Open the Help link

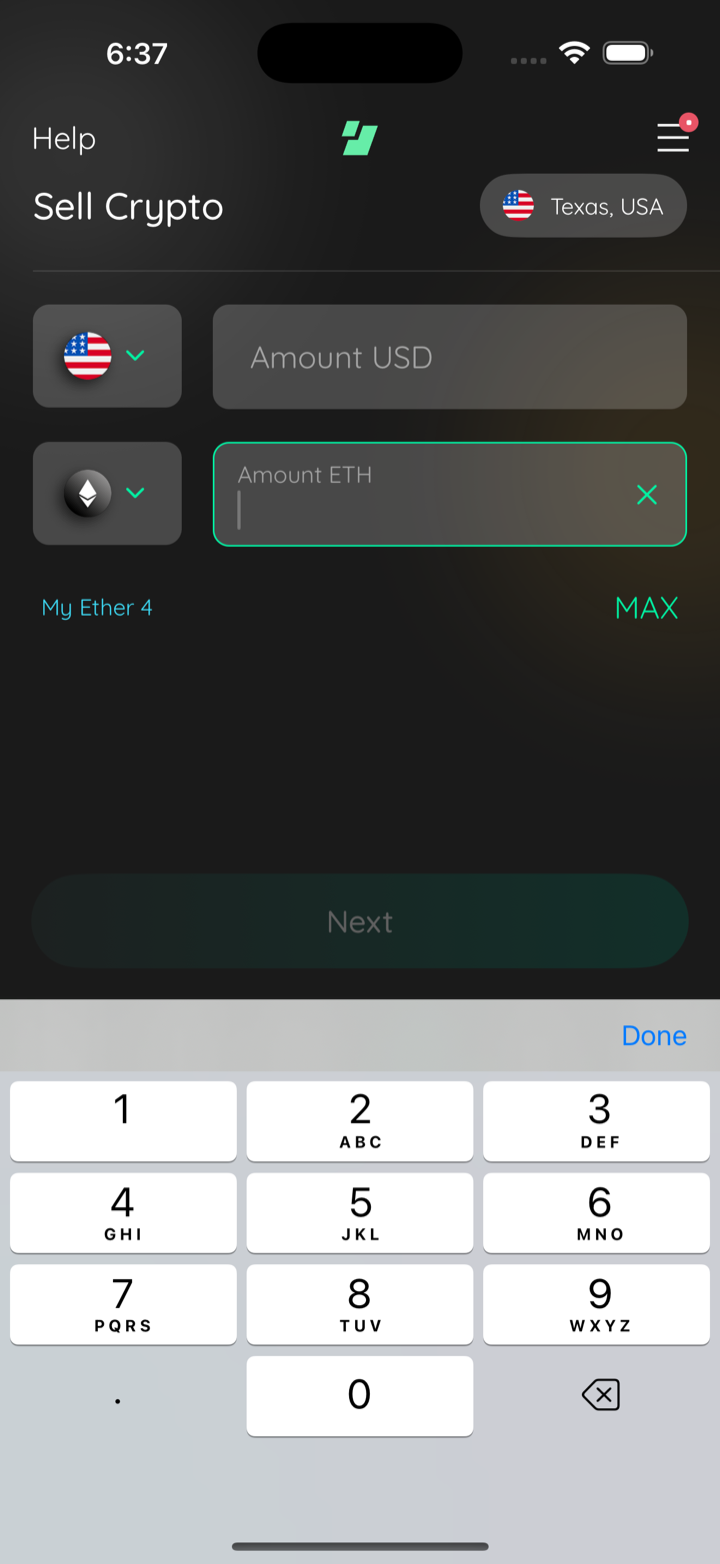(x=64, y=138)
